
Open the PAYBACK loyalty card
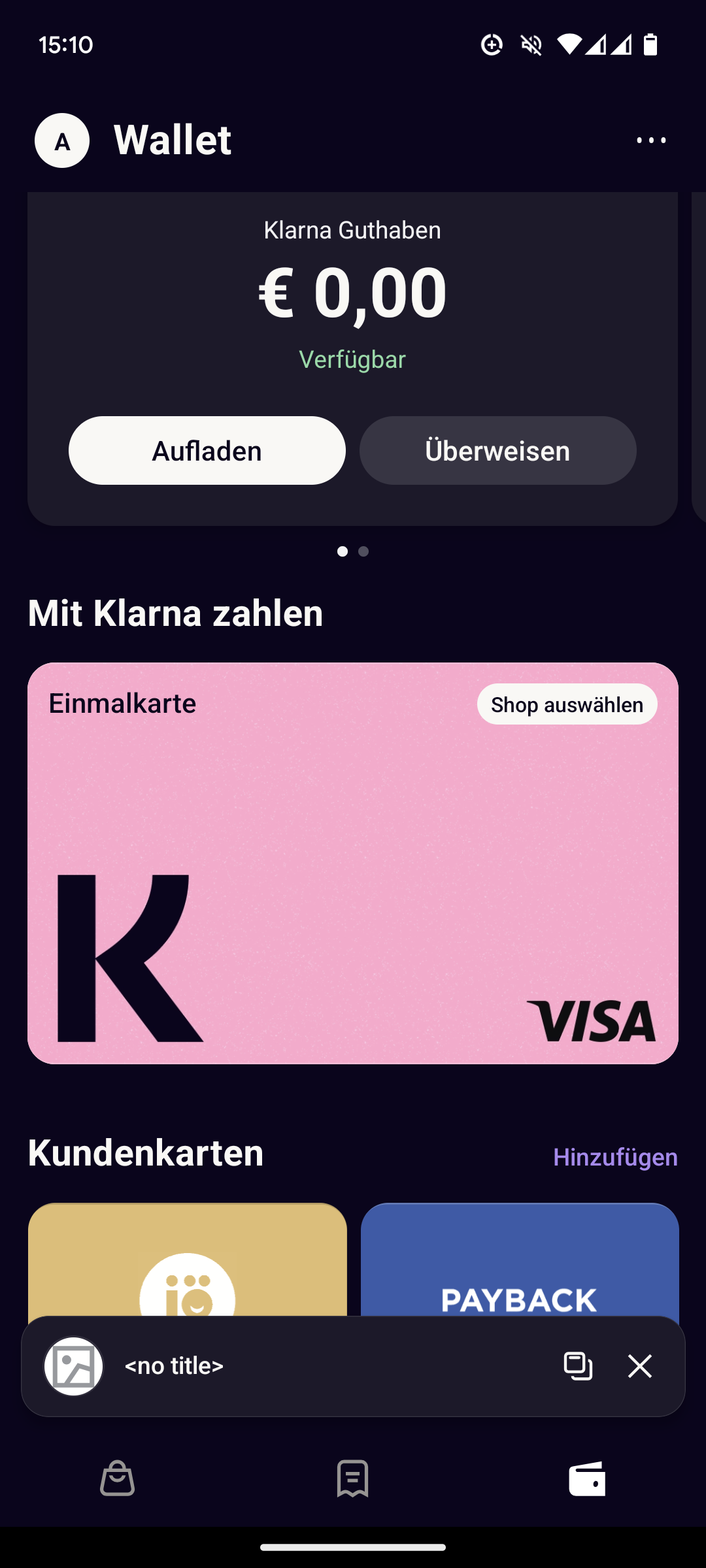click(x=520, y=1260)
